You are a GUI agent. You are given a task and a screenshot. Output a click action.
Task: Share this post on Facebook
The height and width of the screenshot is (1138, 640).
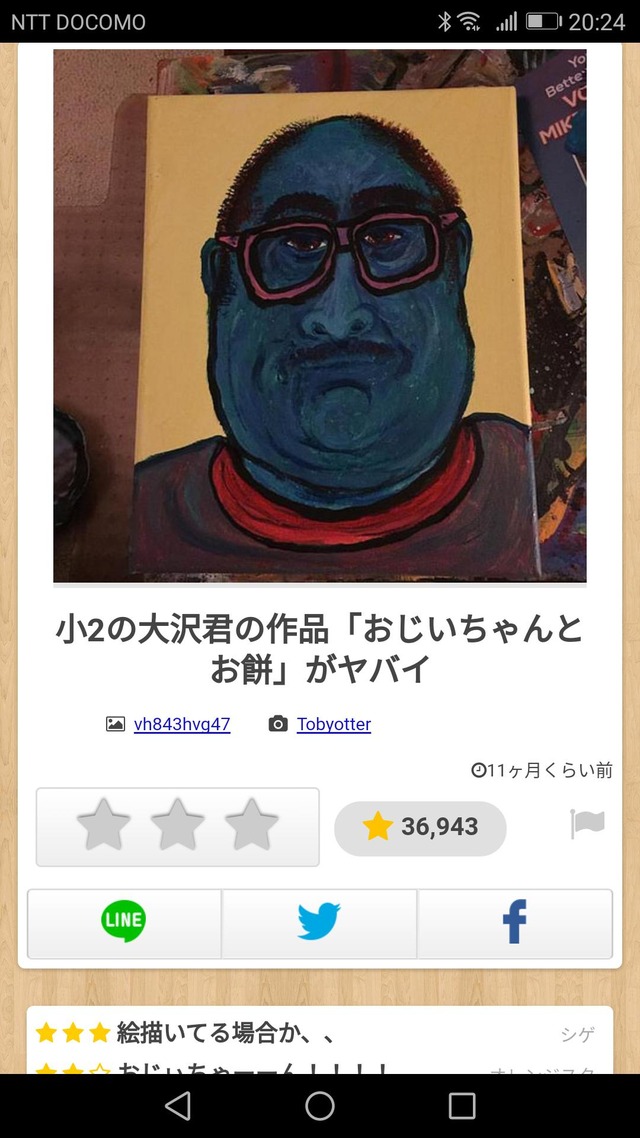click(x=514, y=923)
